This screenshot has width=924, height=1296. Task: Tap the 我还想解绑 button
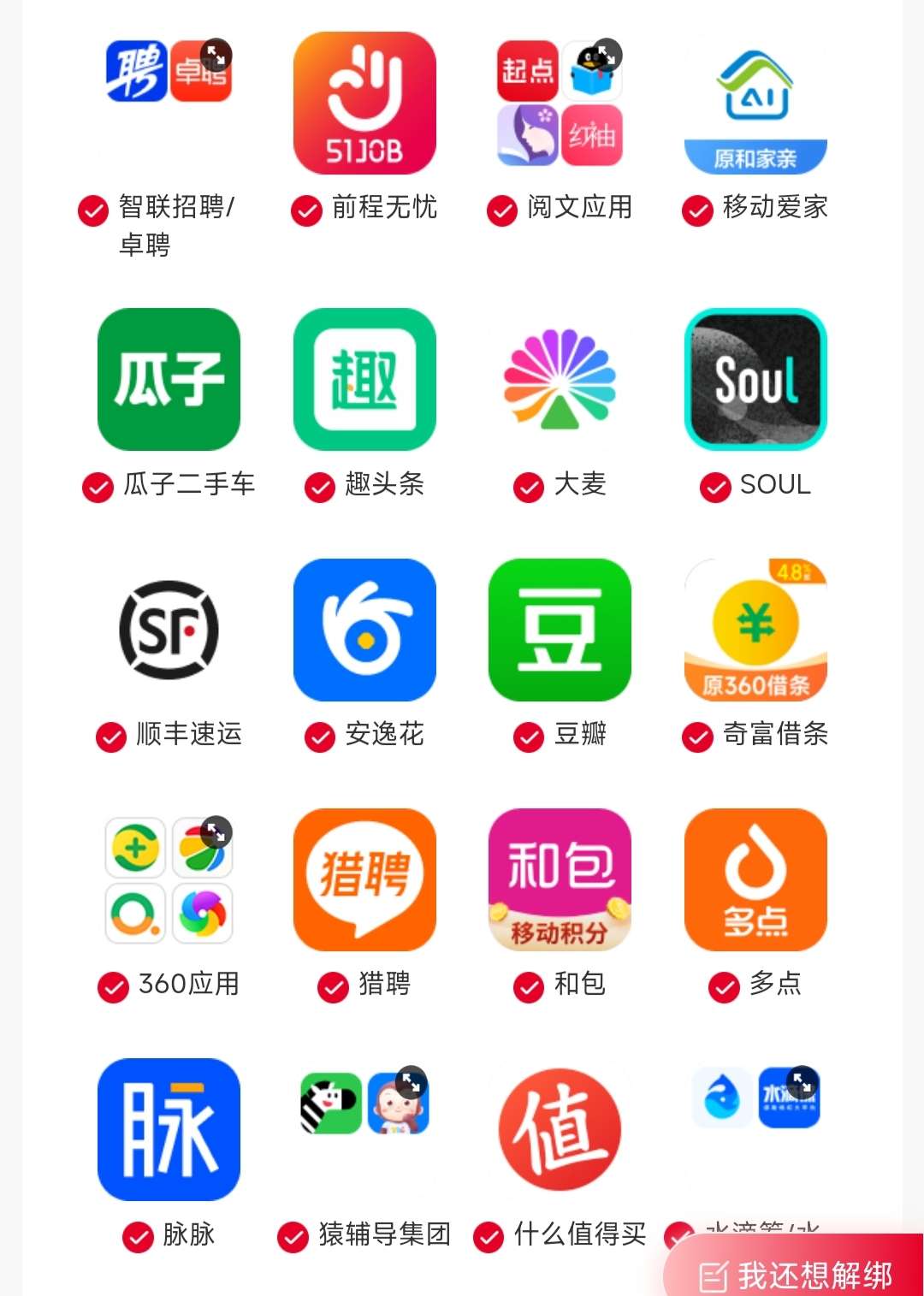[796, 1275]
